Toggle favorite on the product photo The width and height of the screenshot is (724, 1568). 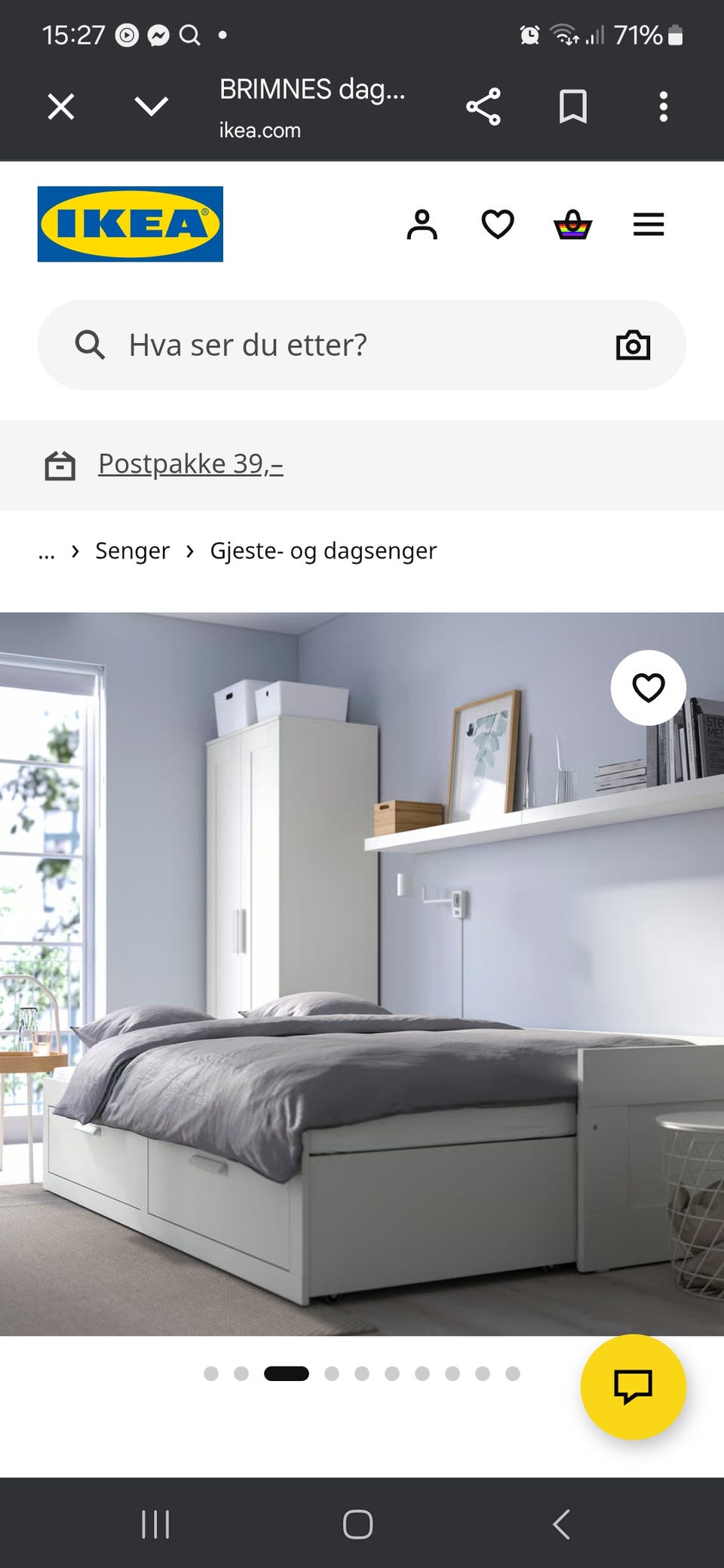coord(649,688)
